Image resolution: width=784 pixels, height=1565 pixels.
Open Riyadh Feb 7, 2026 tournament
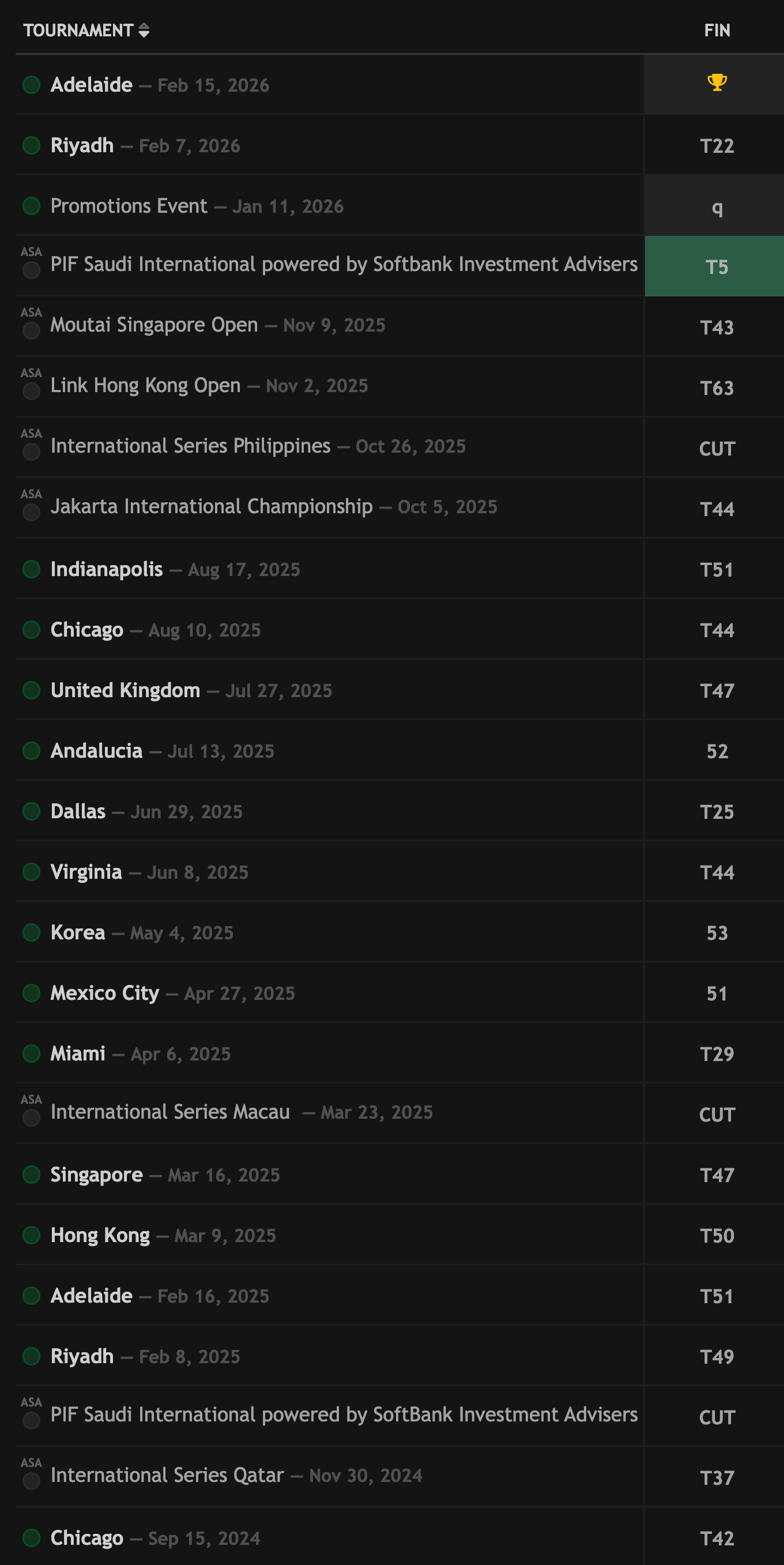click(x=82, y=146)
